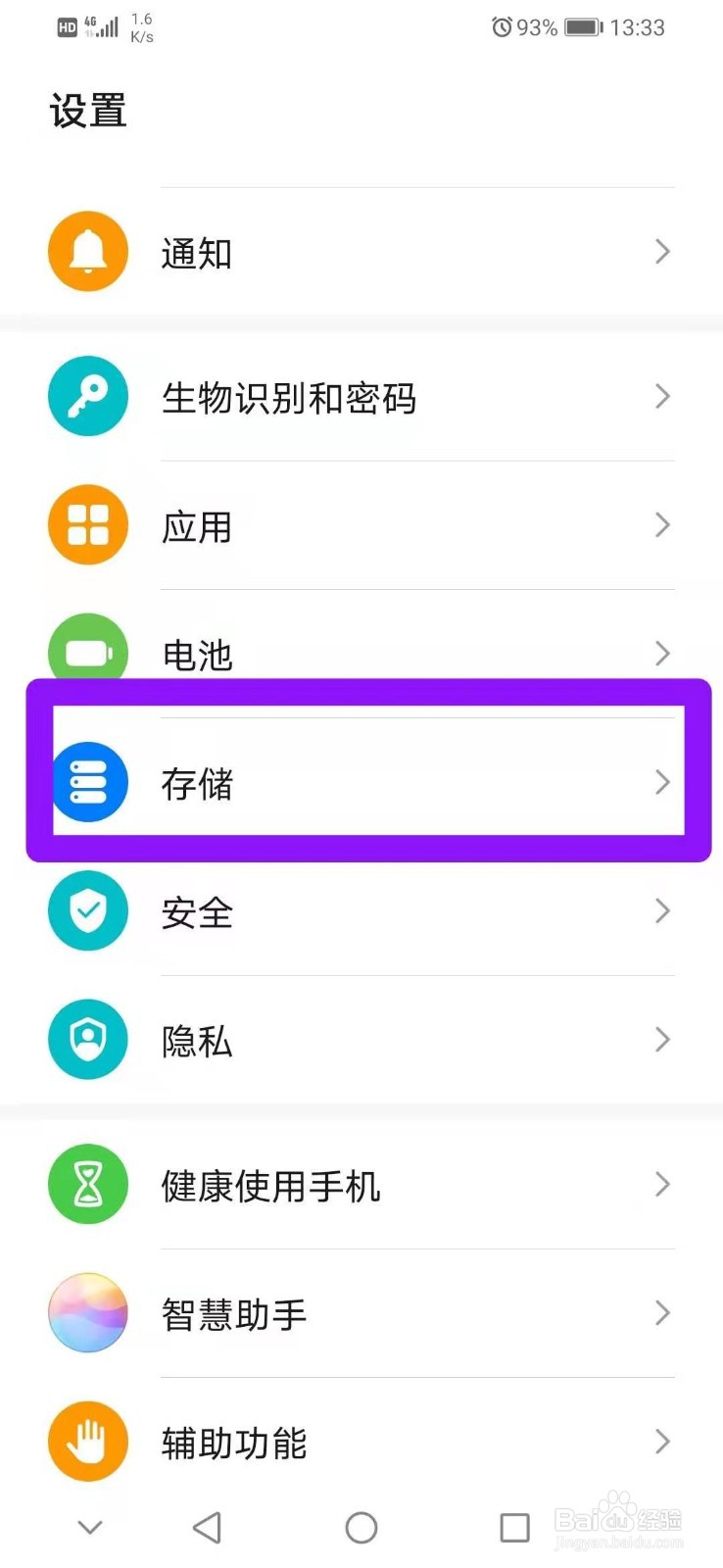The image size is (723, 1568).
Task: Tap the green Battery icon
Action: pos(87,653)
